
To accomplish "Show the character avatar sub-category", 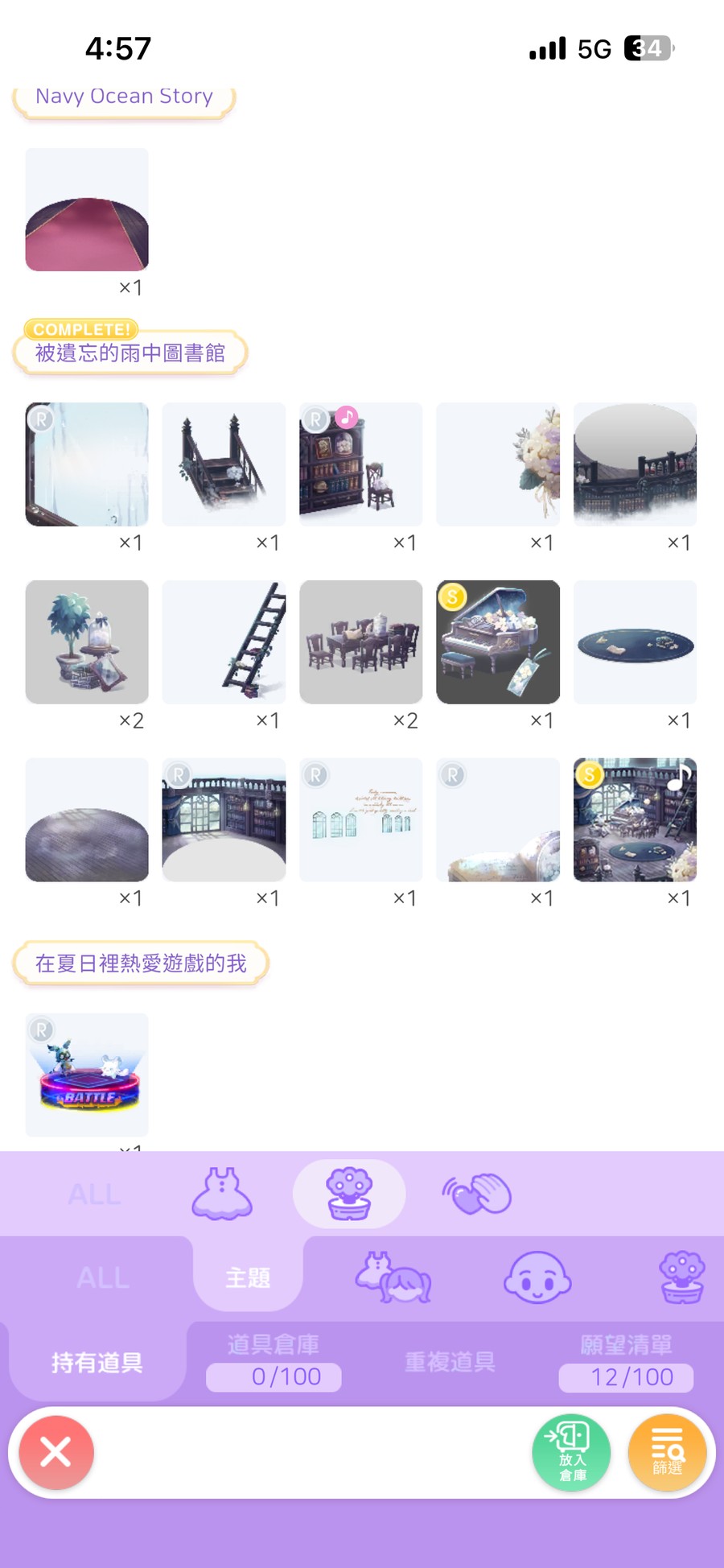I will click(x=537, y=1277).
